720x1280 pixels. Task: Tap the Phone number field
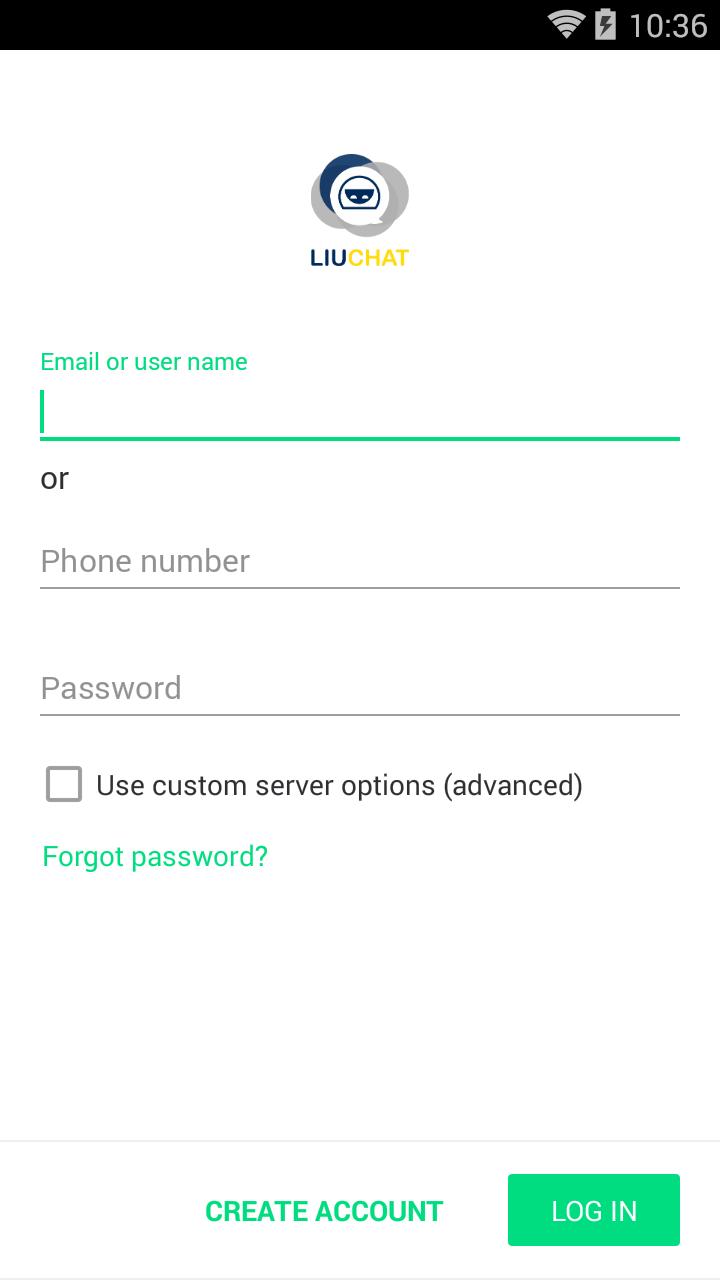point(360,561)
